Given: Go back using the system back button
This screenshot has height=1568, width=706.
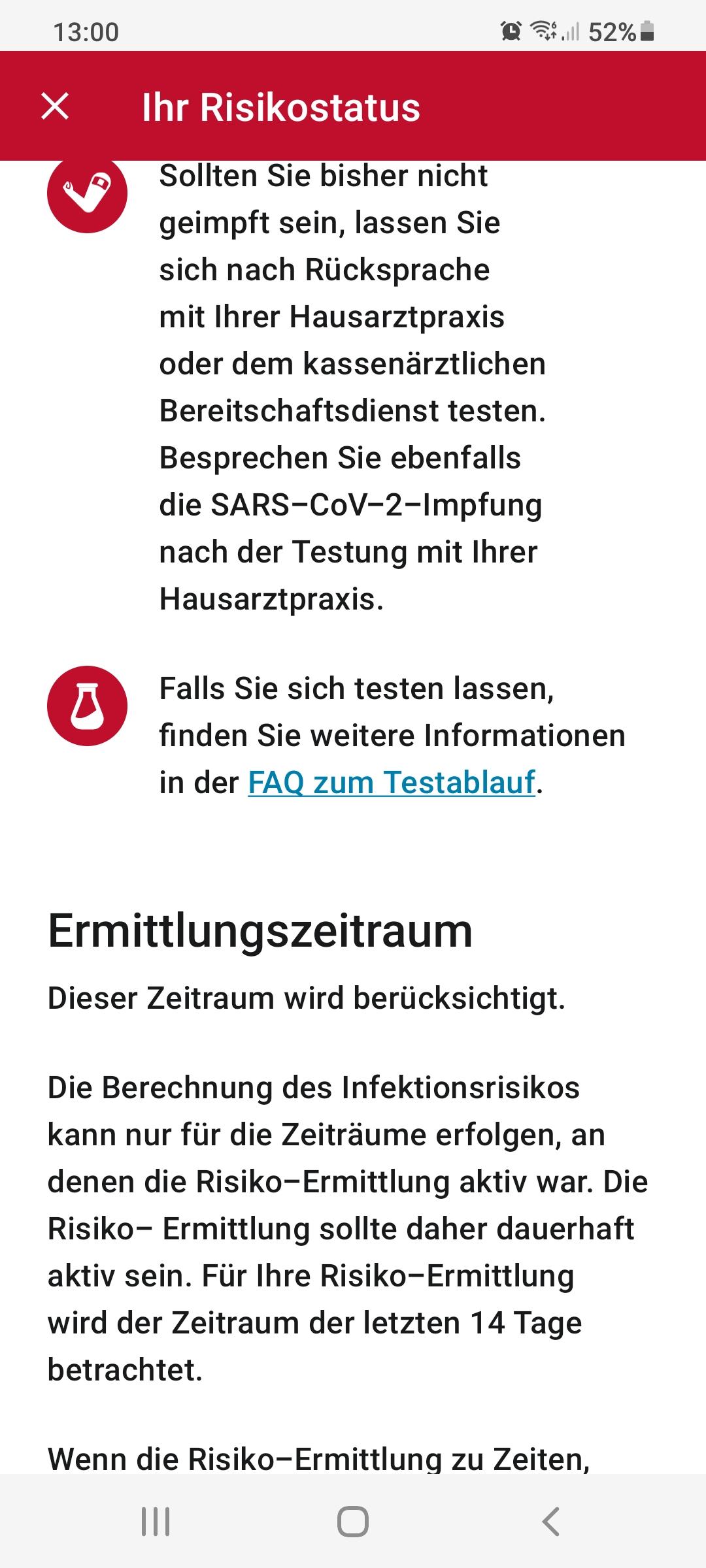Looking at the screenshot, I should pos(551,1522).
